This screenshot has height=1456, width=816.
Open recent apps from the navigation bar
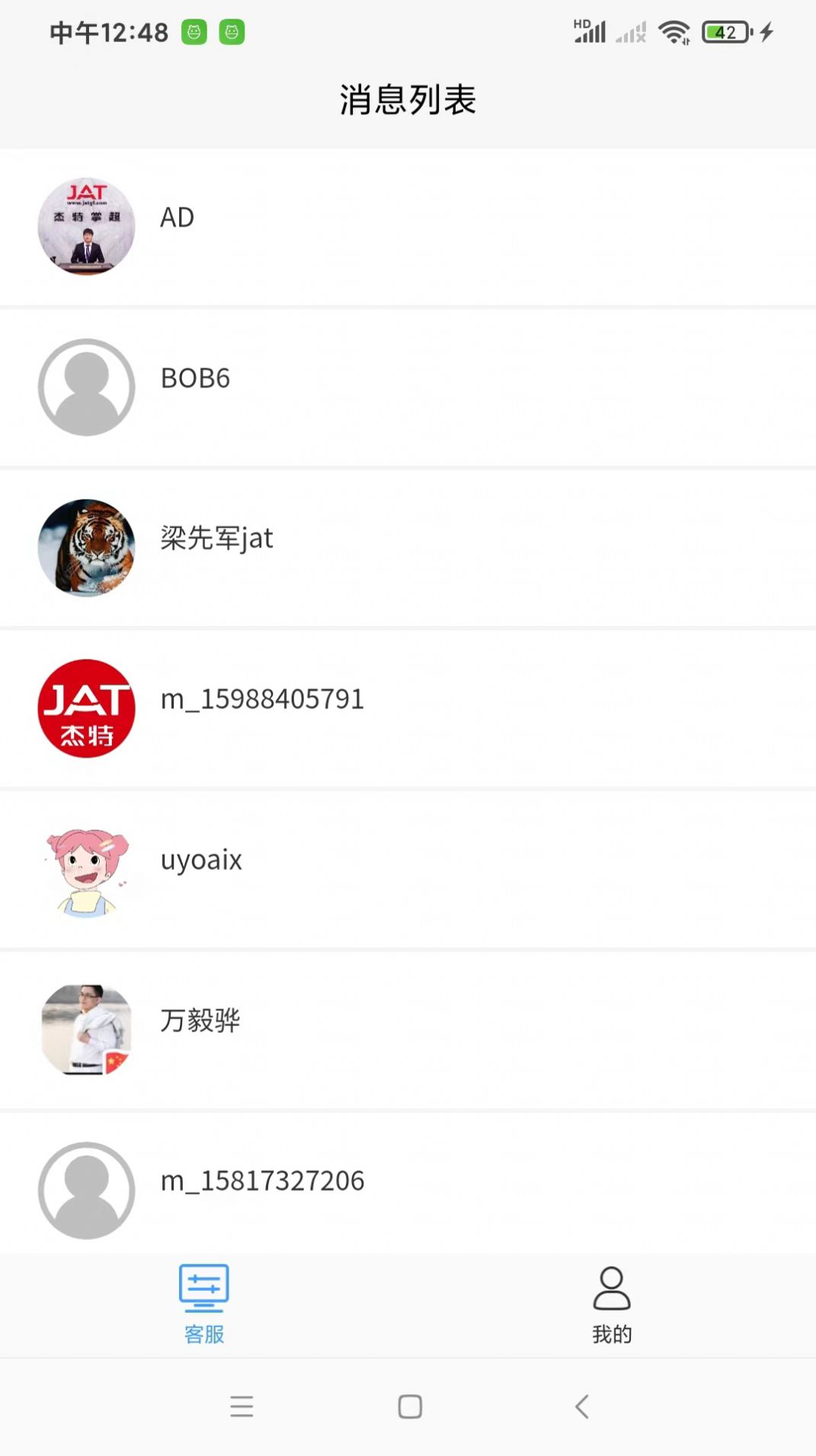pos(242,1406)
